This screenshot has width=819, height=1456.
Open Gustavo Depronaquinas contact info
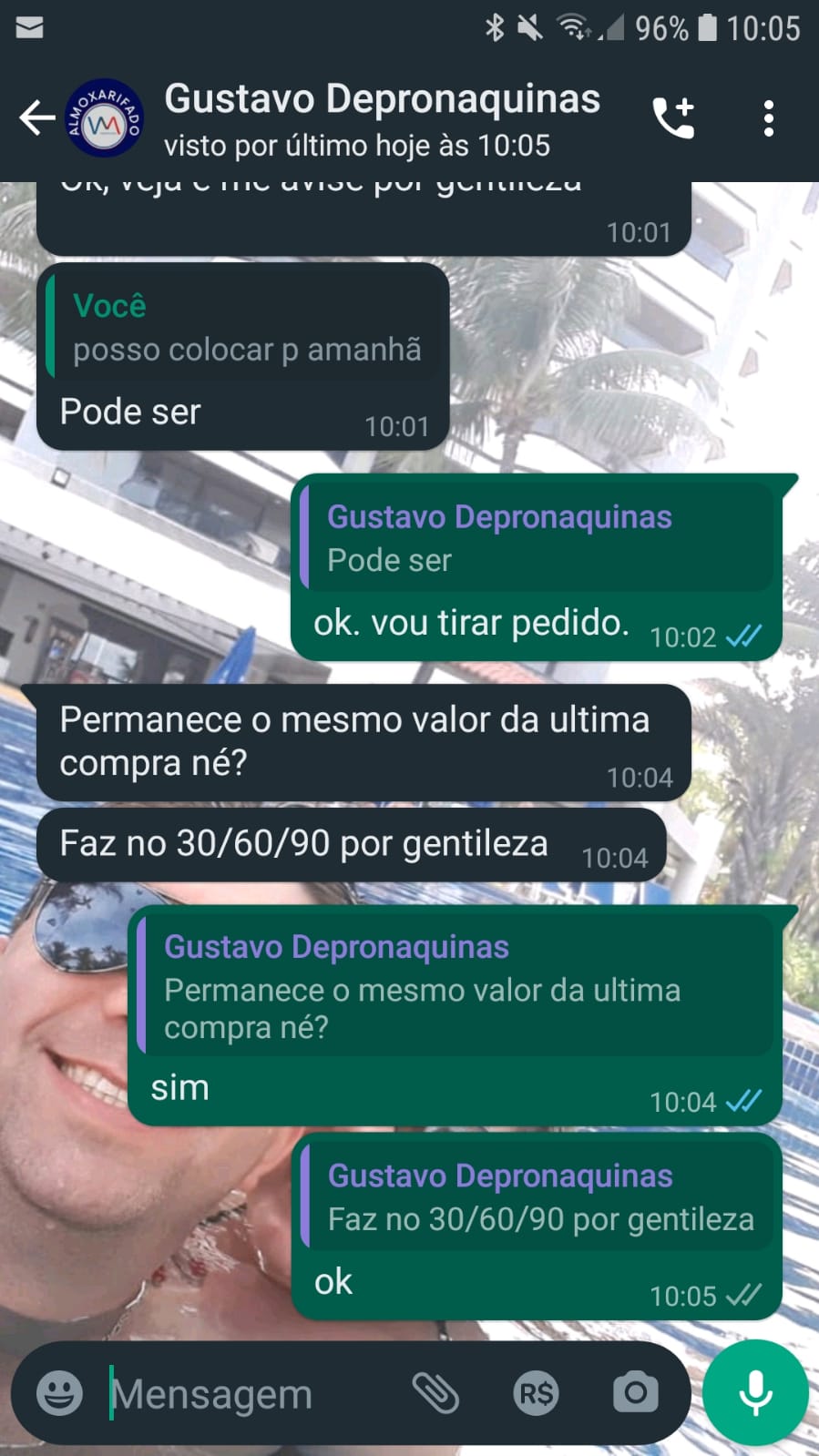381,119
